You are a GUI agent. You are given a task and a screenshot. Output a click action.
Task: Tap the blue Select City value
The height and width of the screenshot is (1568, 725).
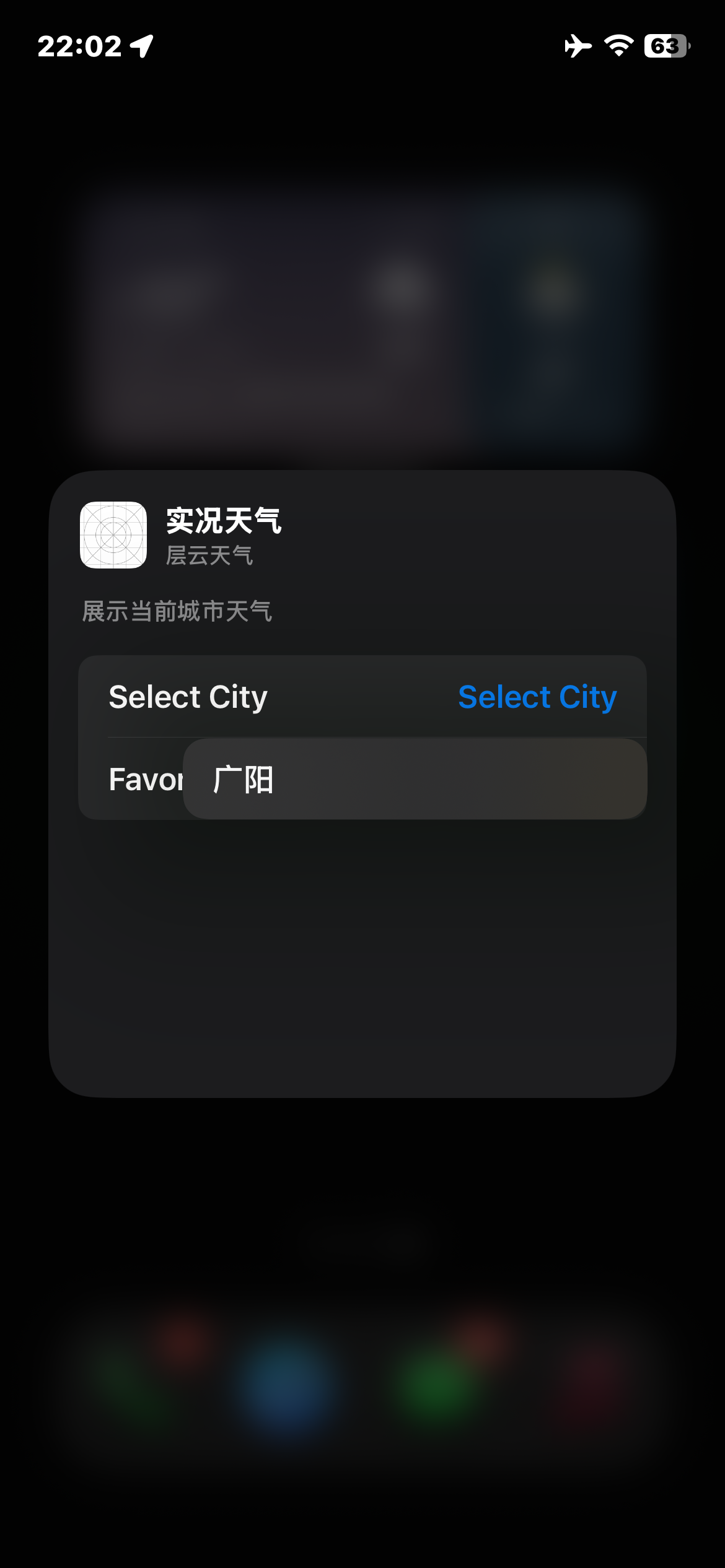pos(537,697)
